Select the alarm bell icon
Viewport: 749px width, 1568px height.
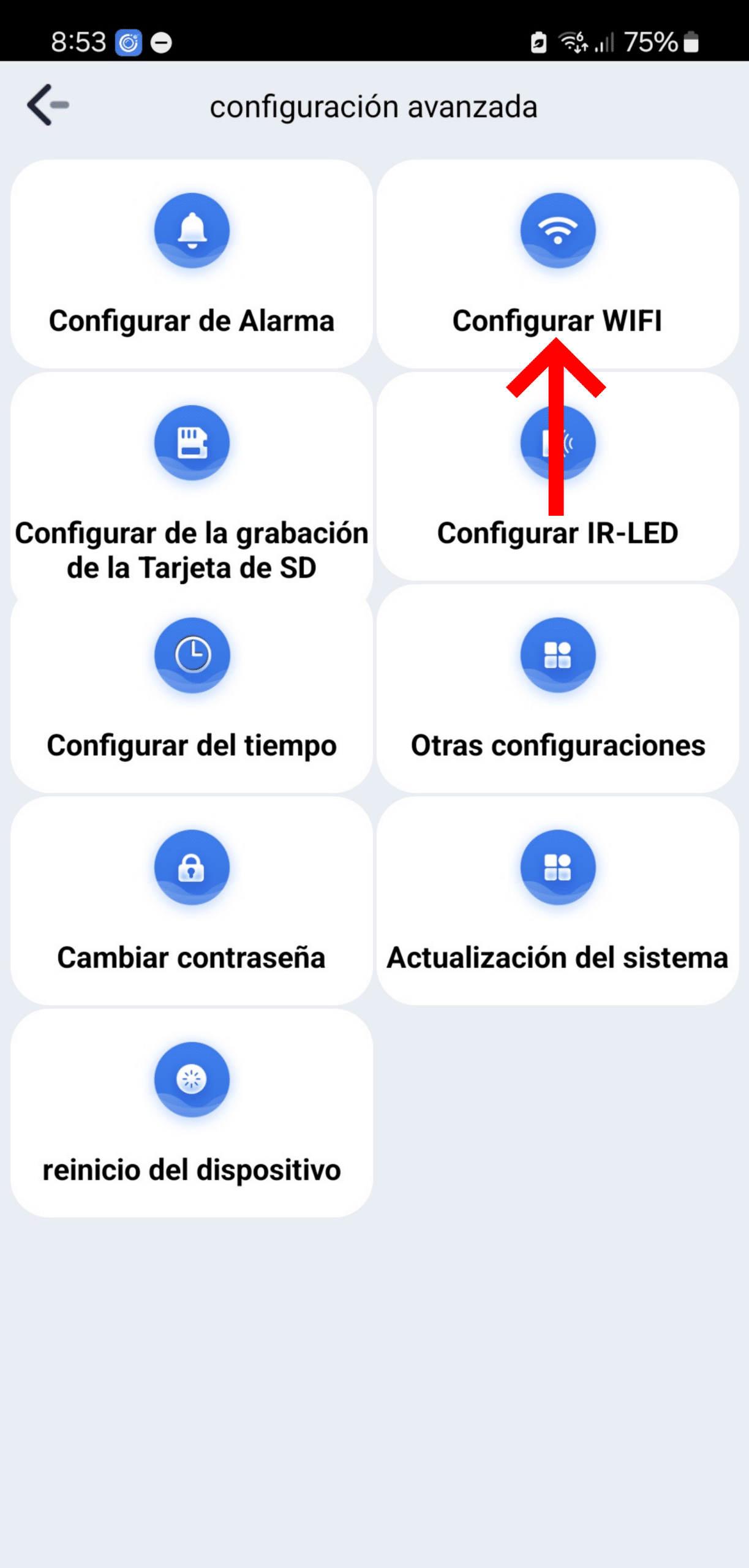click(x=192, y=230)
